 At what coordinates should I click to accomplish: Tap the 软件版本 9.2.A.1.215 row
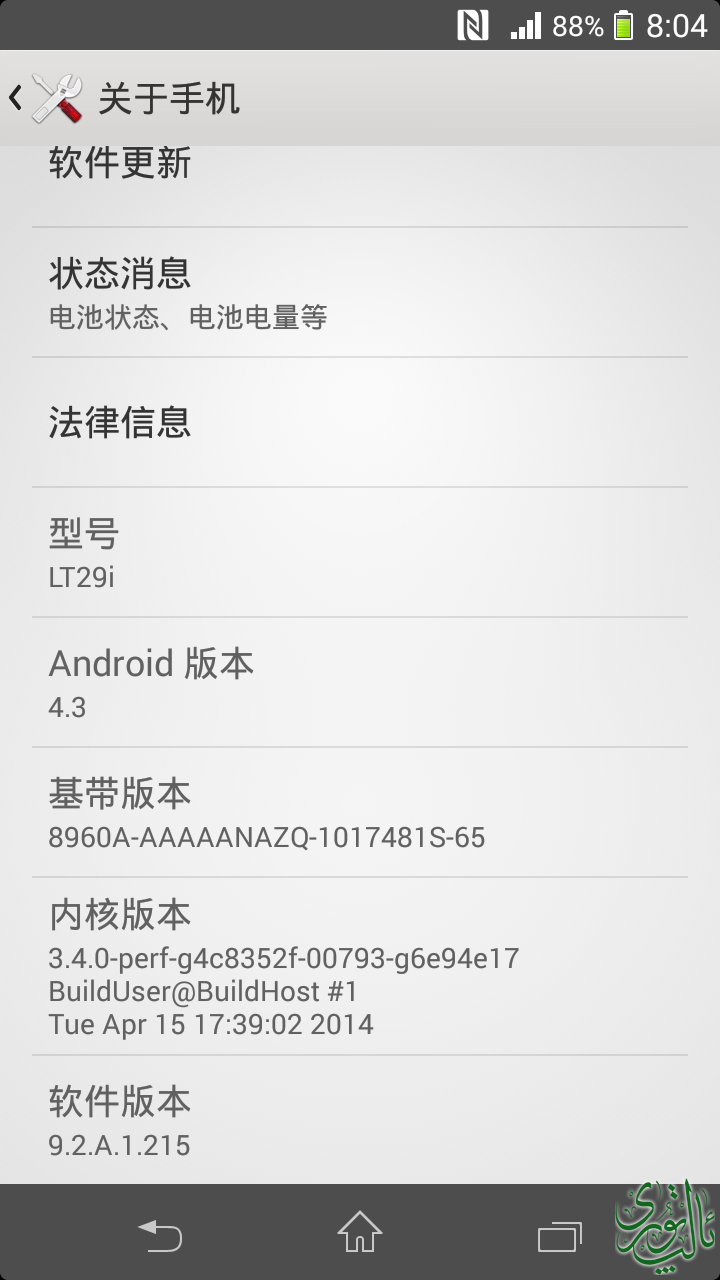tap(359, 1120)
